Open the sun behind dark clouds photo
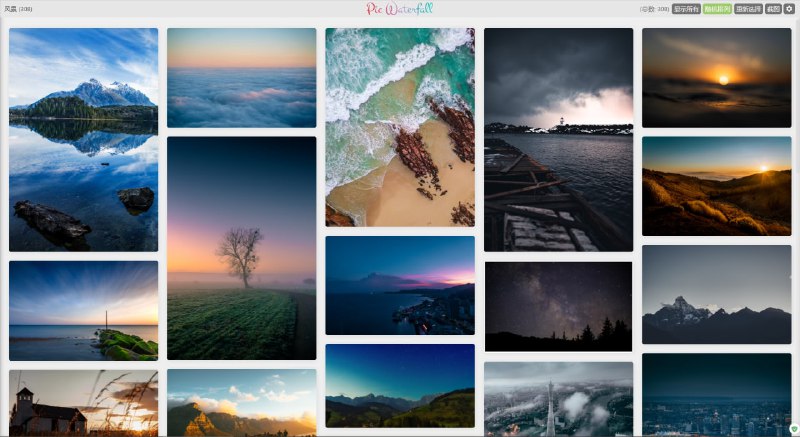The height and width of the screenshot is (437, 800). [x=716, y=77]
